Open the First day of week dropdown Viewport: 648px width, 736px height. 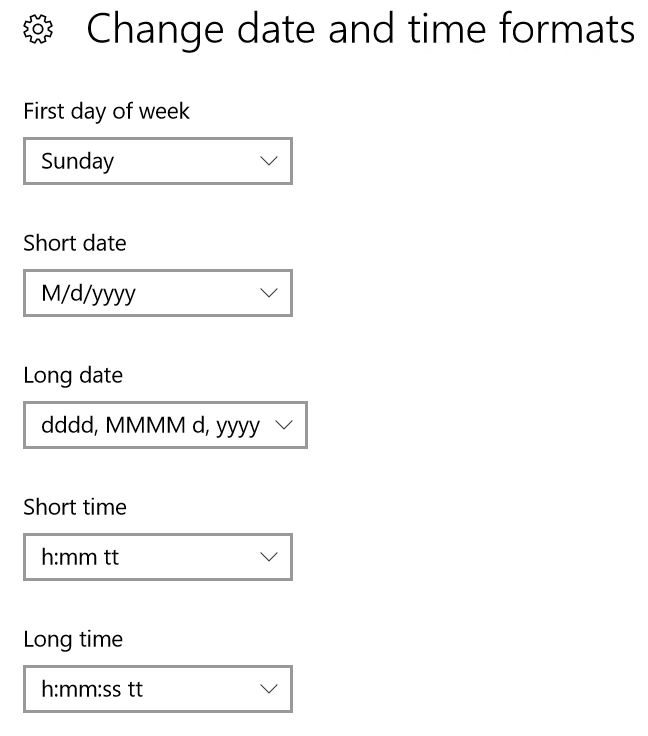pos(158,161)
